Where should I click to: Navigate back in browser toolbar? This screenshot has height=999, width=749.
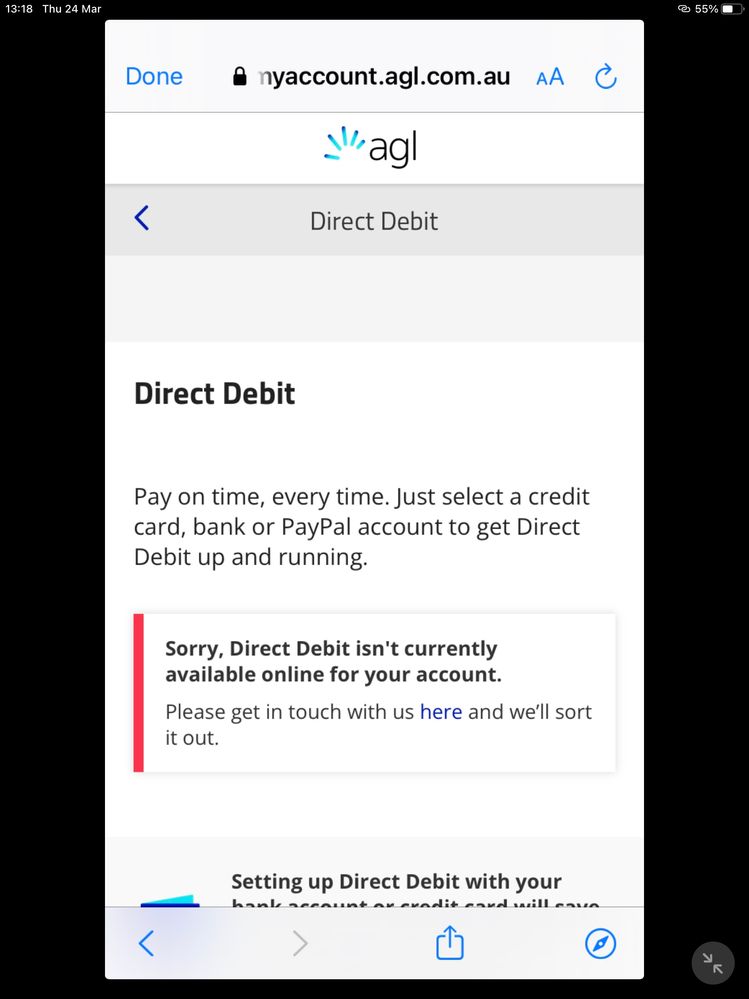146,943
